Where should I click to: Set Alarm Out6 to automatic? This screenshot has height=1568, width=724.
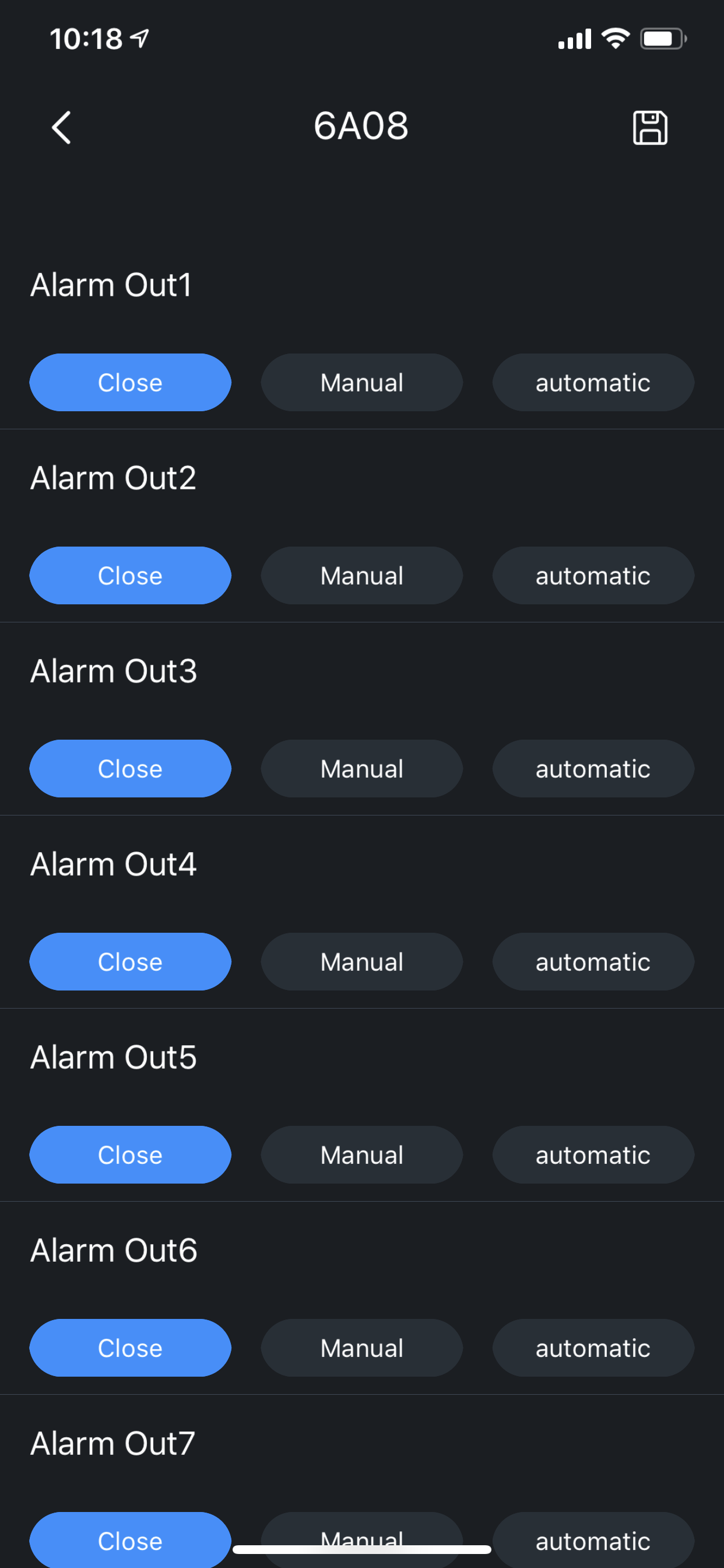pos(593,1347)
